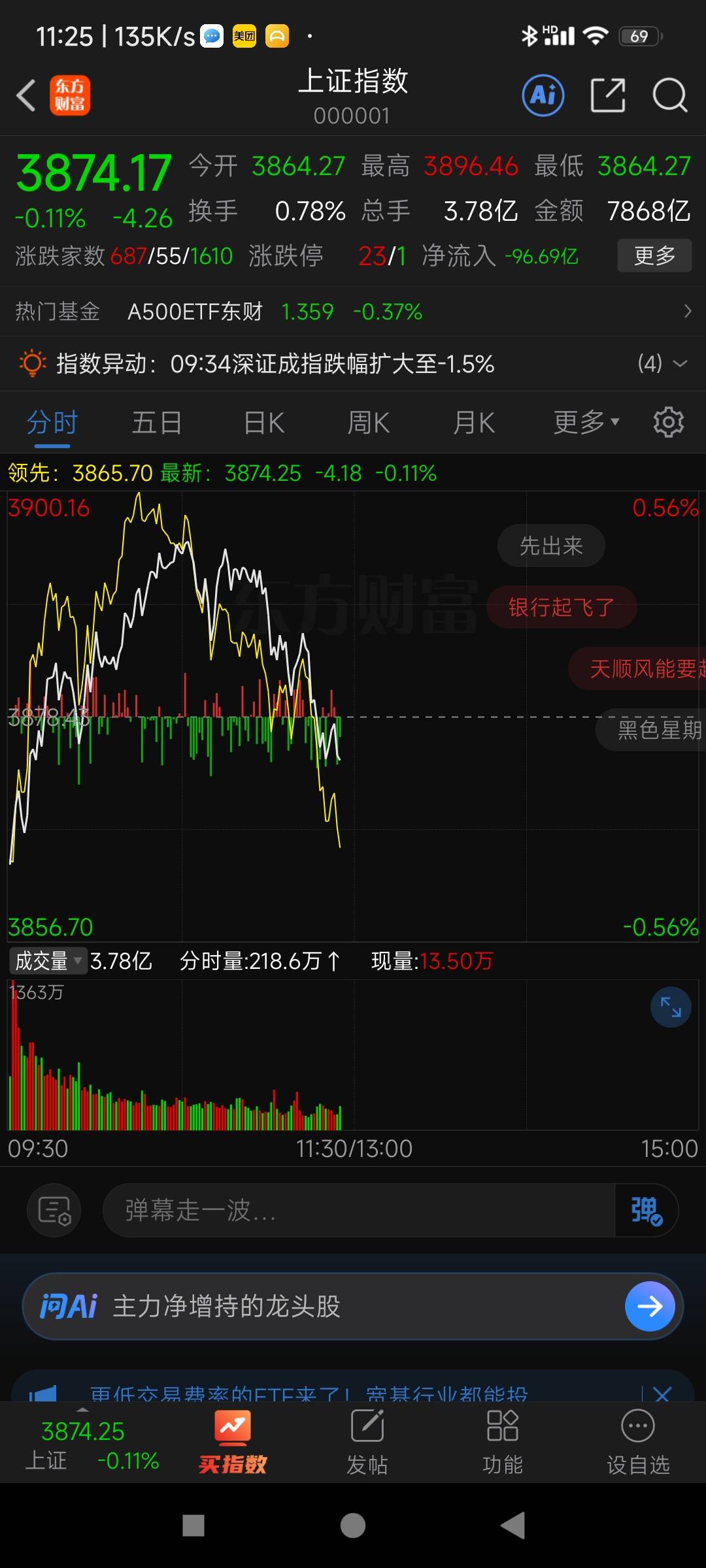Open the Ai assistant icon
This screenshot has width=706, height=1568.
click(x=543, y=95)
